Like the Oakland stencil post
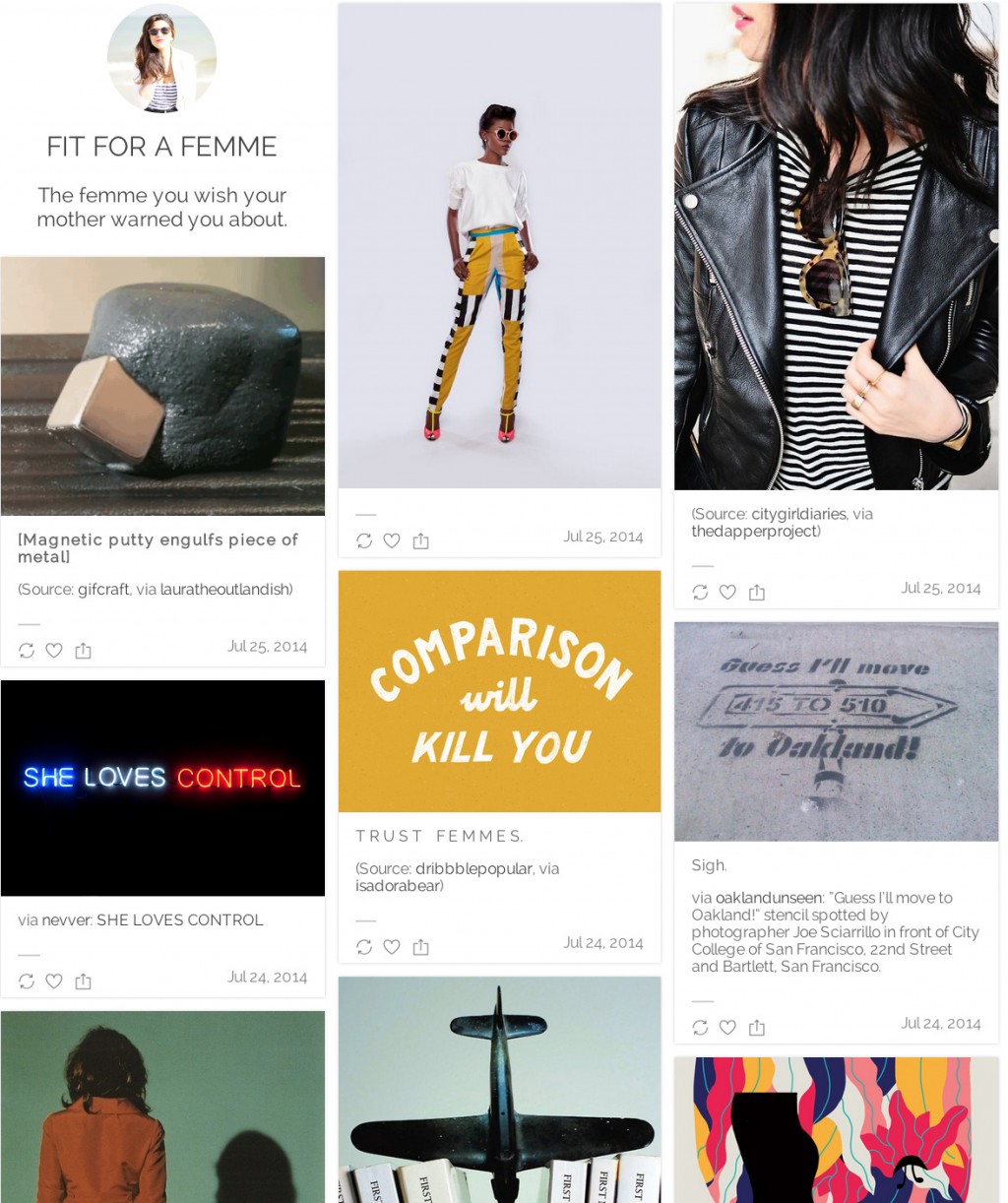 [727, 1028]
